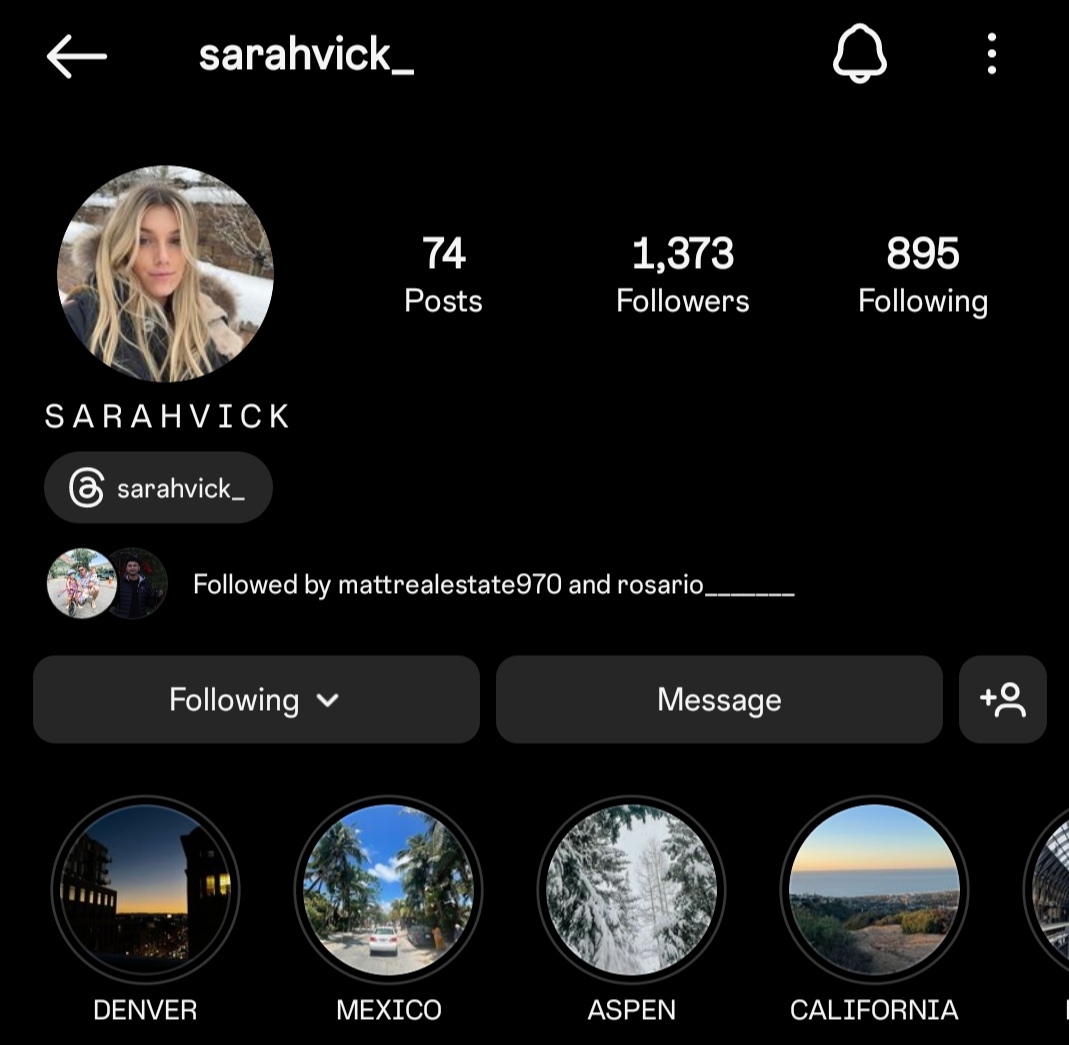
Task: Open the 895 Following list
Action: (922, 274)
